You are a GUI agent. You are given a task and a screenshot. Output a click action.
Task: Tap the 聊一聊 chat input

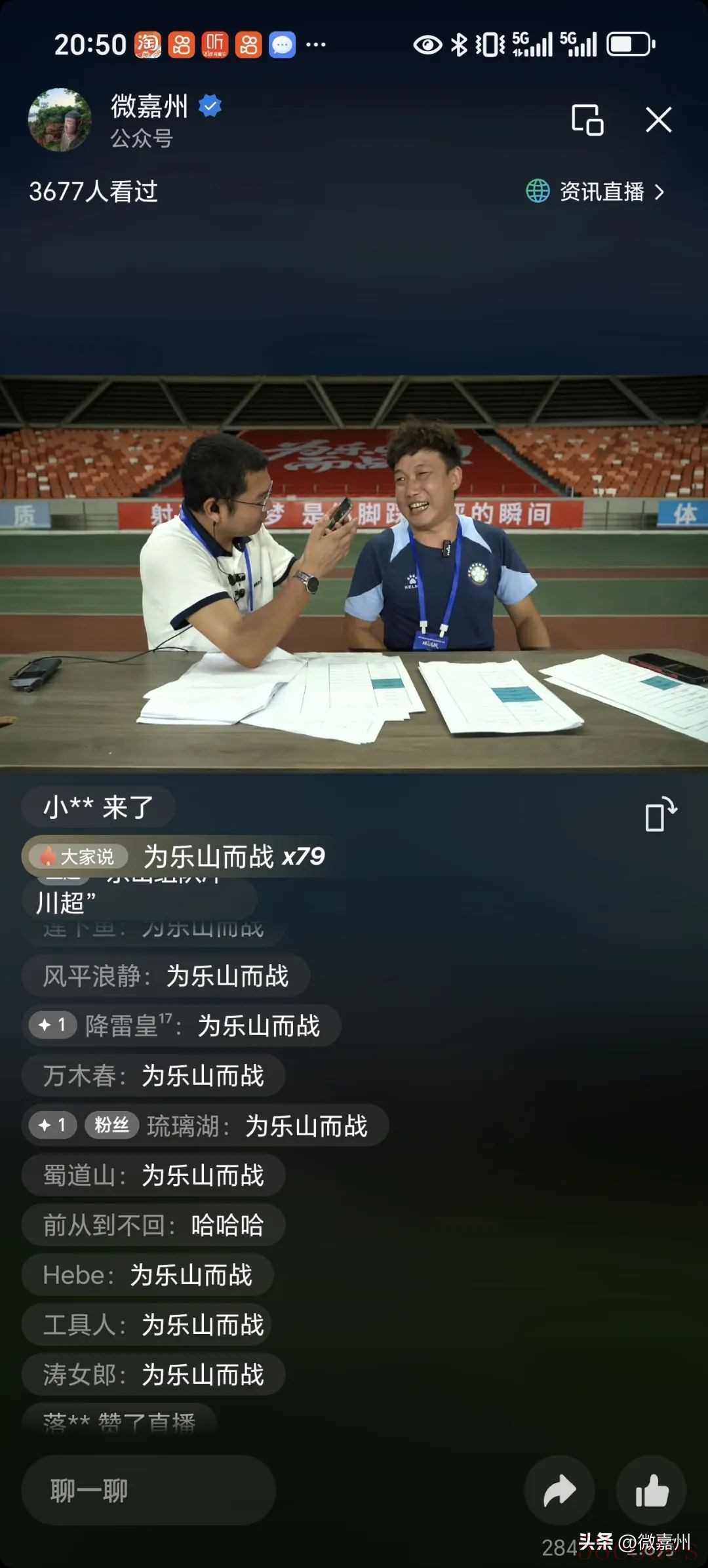148,1490
